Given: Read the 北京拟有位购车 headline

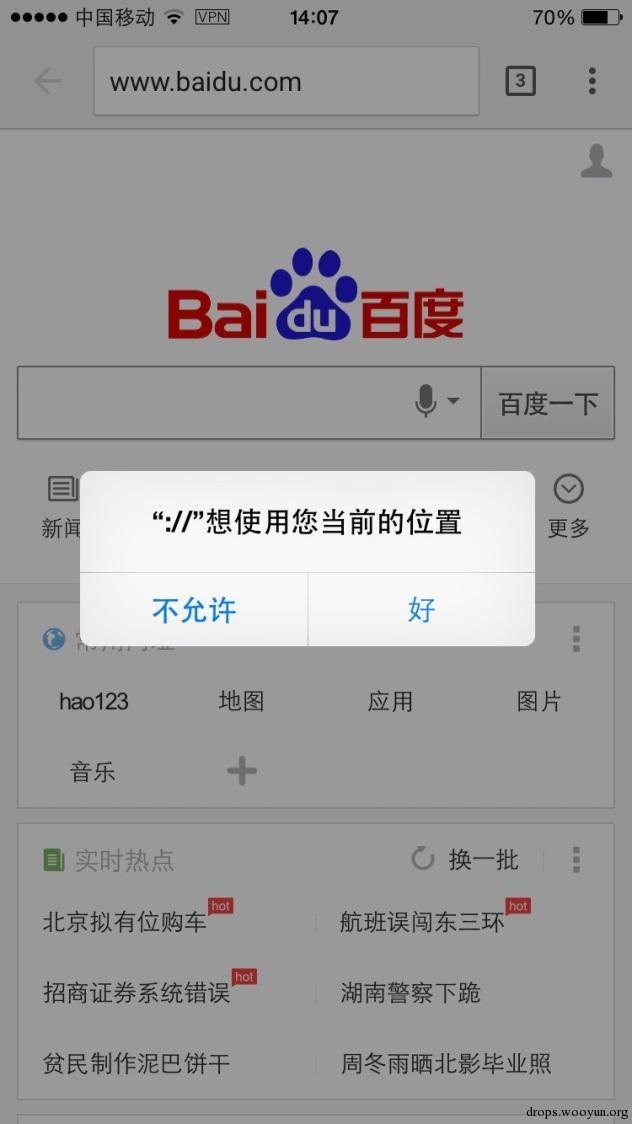Looking at the screenshot, I should (x=125, y=921).
